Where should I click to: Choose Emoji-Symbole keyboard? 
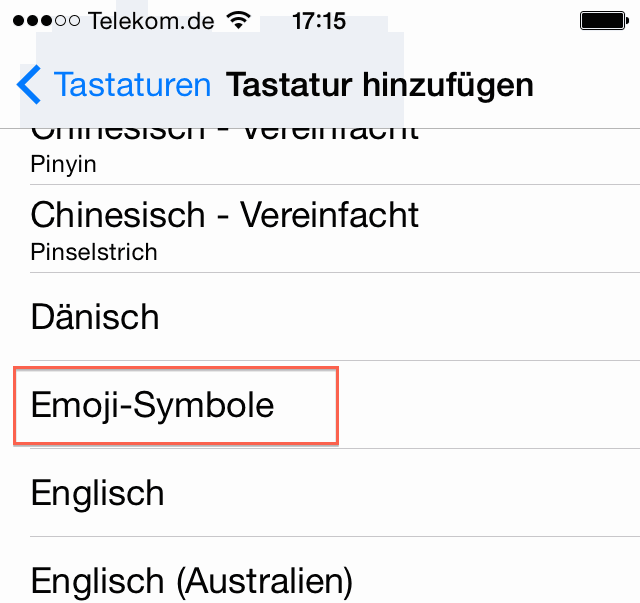152,405
